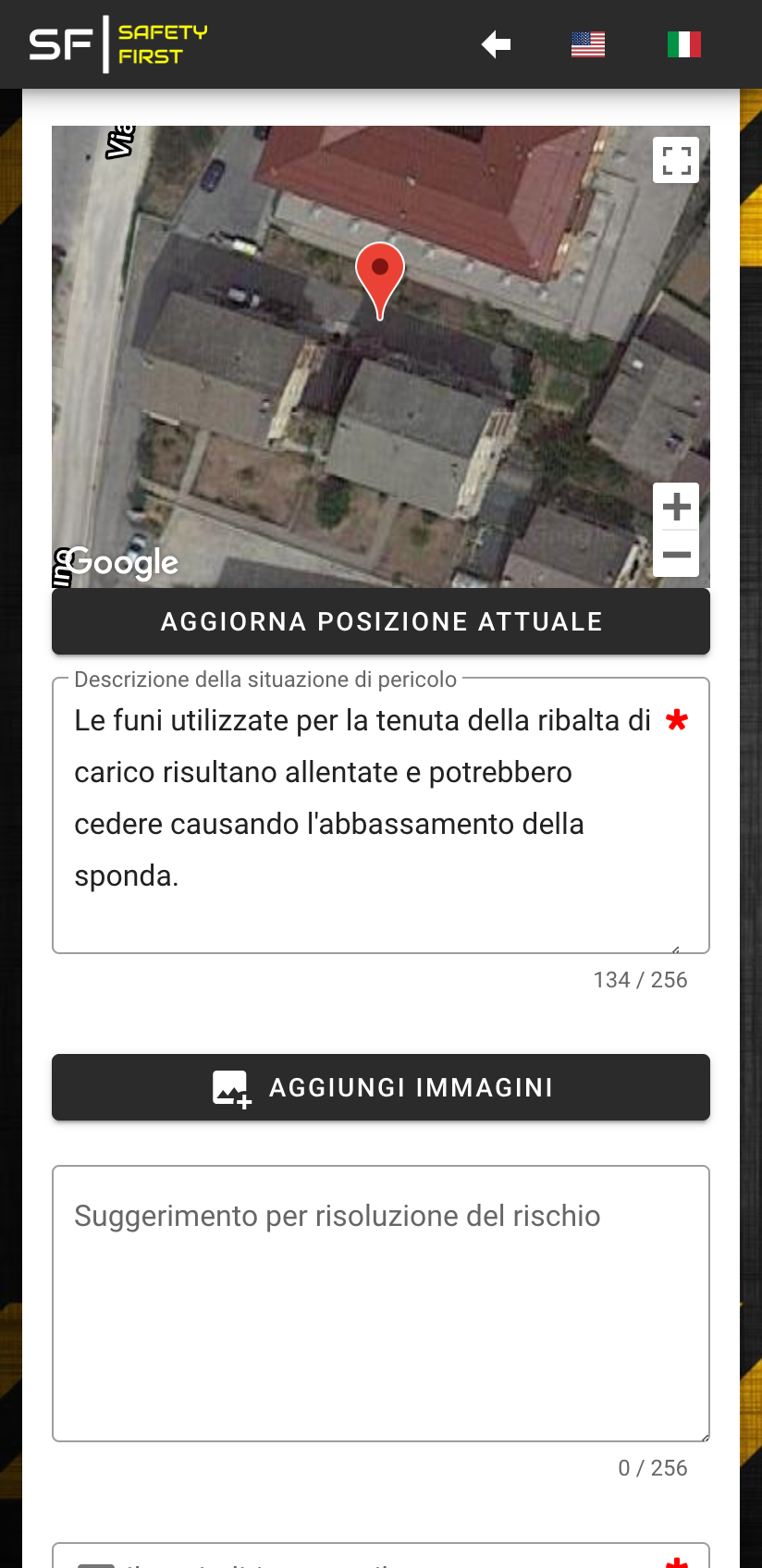Switch language to English with US flag
762x1568 pixels.
589,43
